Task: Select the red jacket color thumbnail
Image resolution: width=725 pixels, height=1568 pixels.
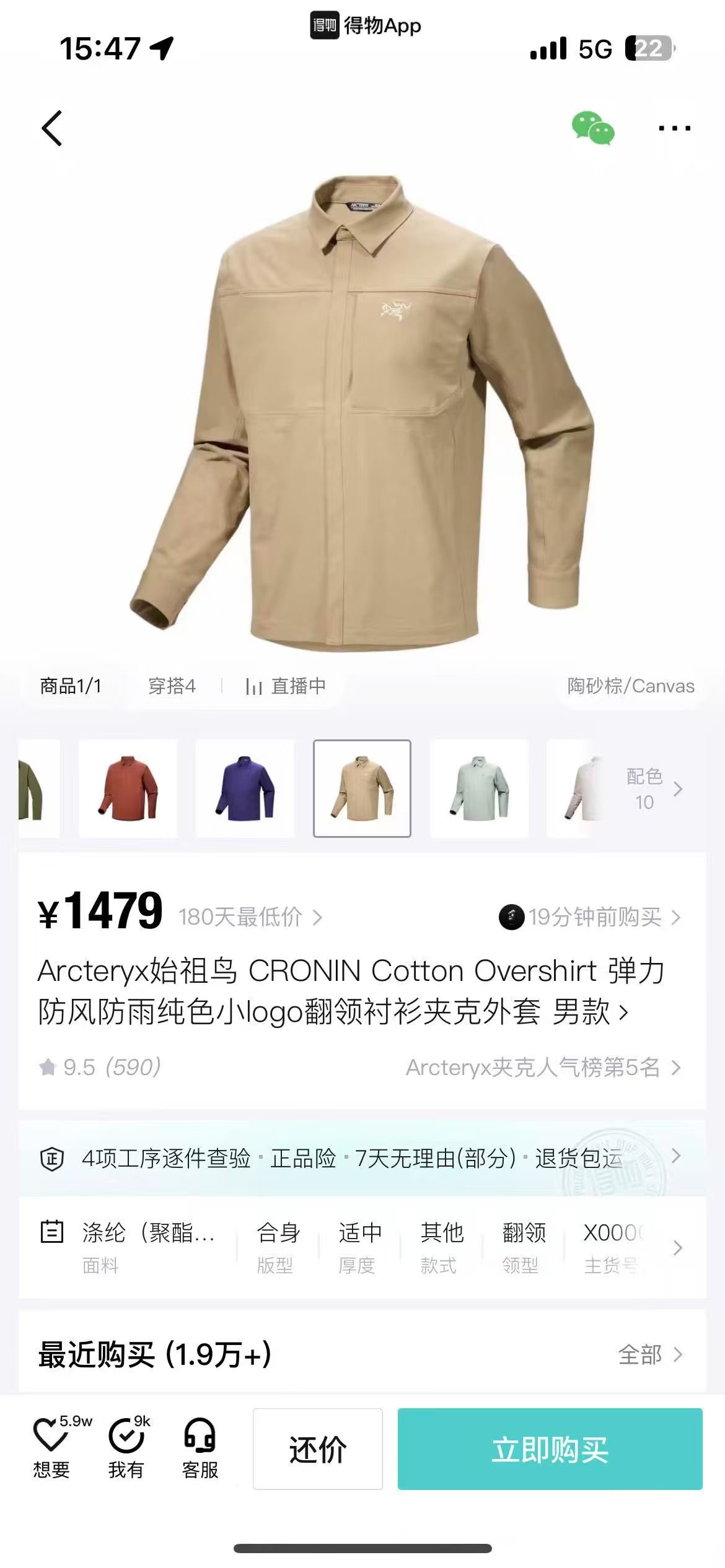Action: (128, 788)
